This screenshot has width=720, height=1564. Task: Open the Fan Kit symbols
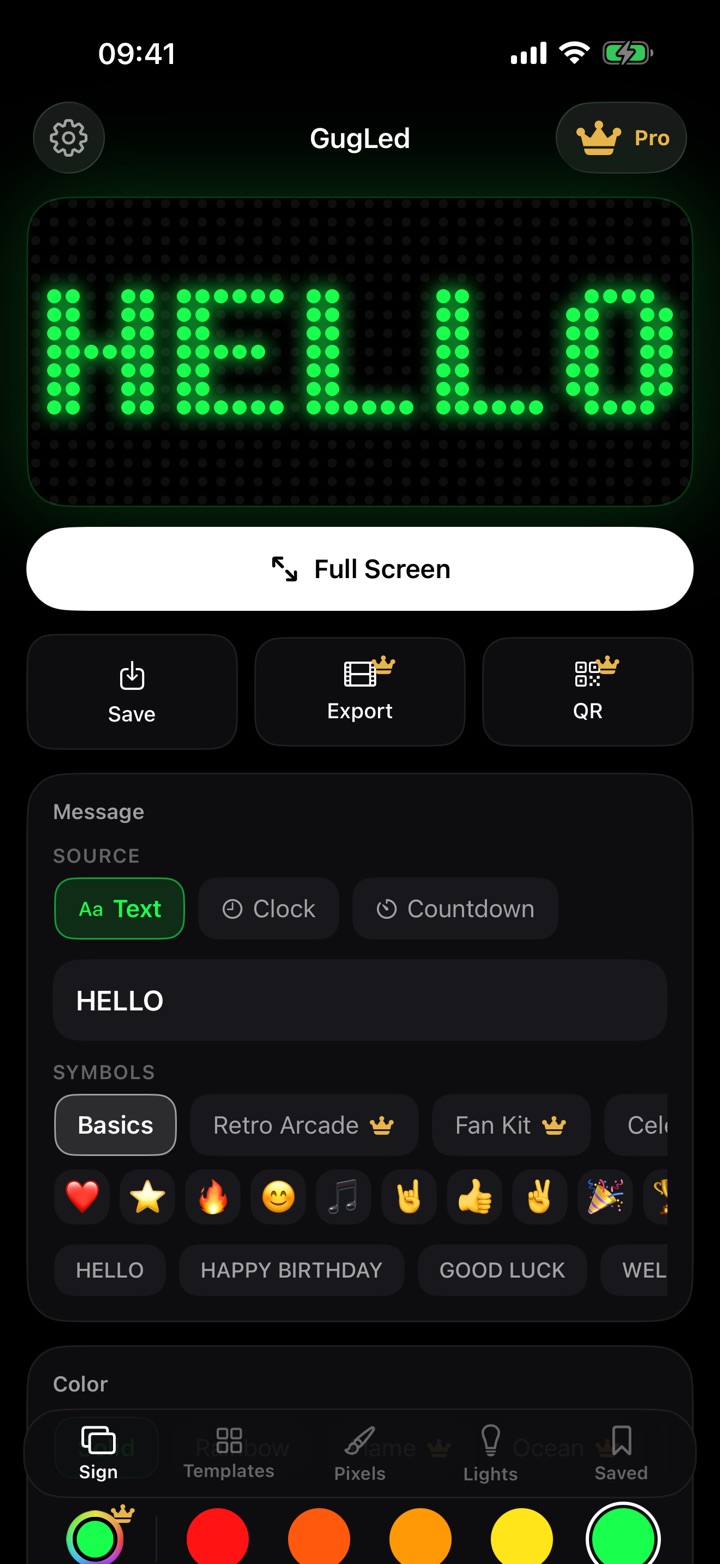pyautogui.click(x=511, y=1125)
